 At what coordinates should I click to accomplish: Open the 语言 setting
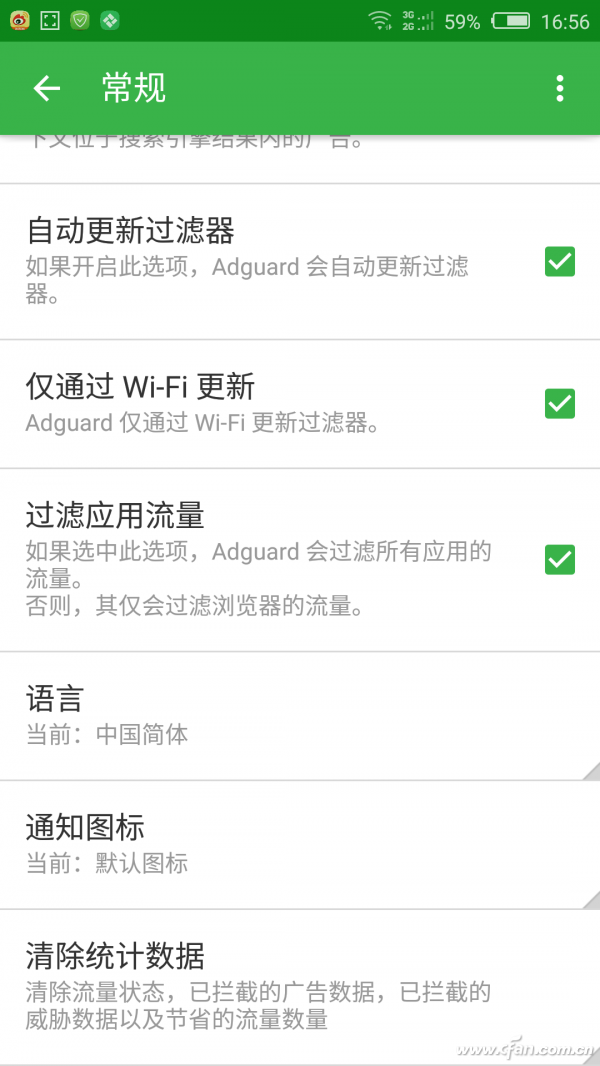tap(300, 716)
